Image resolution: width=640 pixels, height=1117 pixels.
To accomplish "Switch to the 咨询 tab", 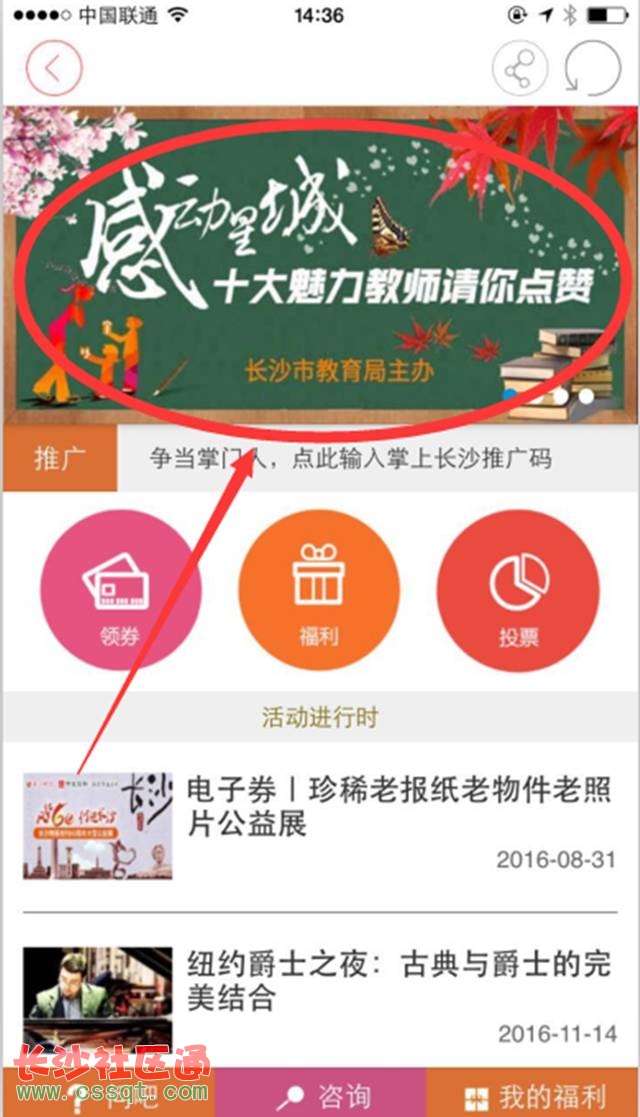I will 320,1095.
